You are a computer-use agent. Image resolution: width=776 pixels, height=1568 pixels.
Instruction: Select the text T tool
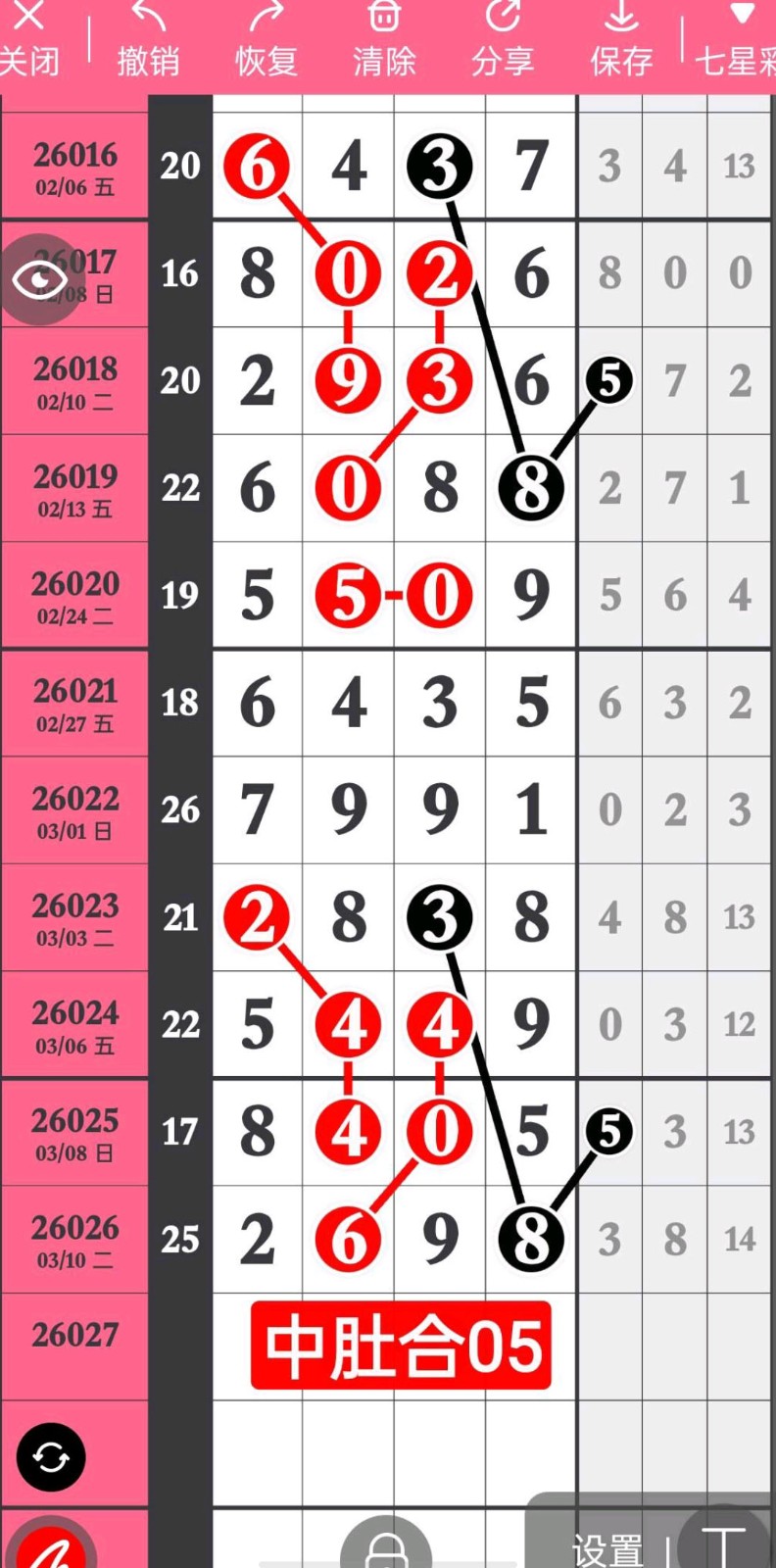coord(723,1544)
